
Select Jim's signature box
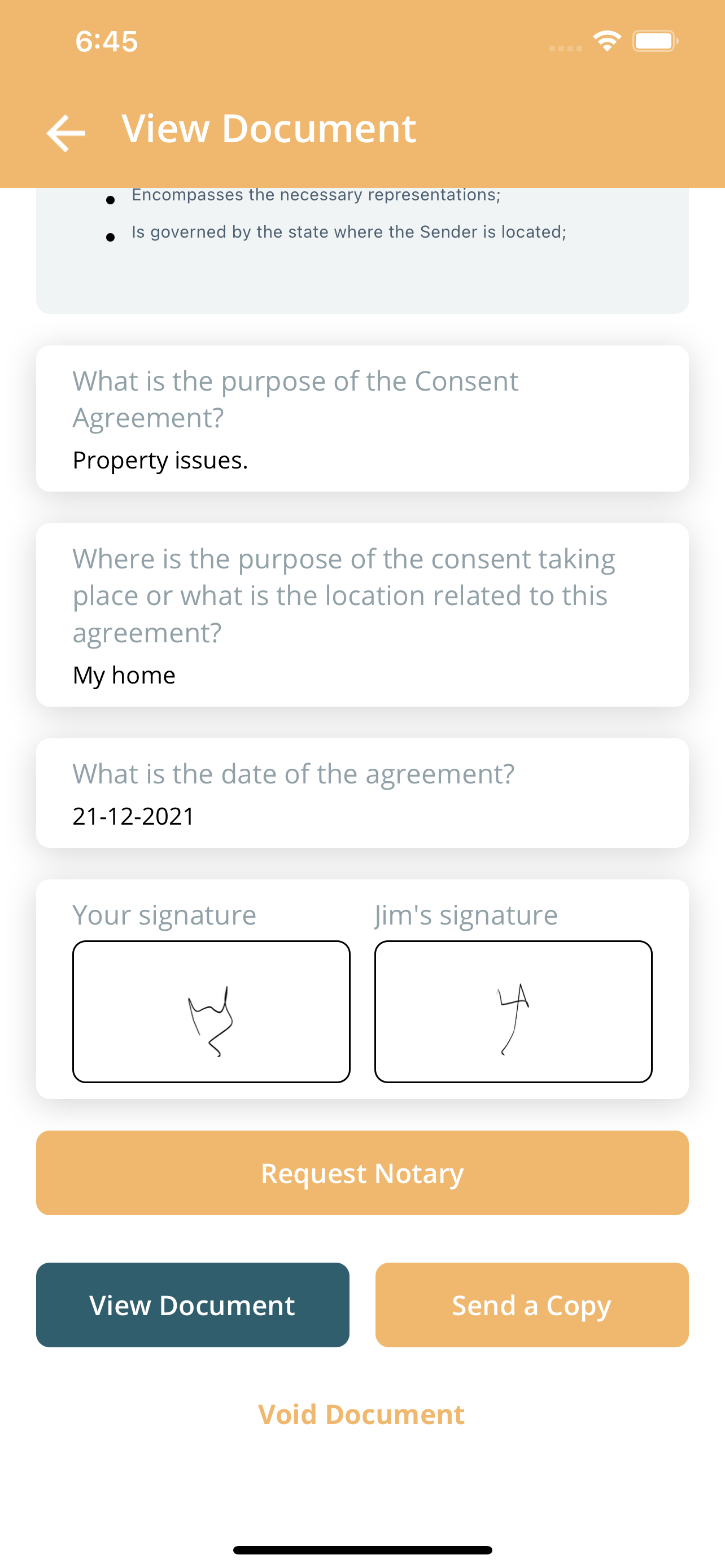tap(513, 1010)
